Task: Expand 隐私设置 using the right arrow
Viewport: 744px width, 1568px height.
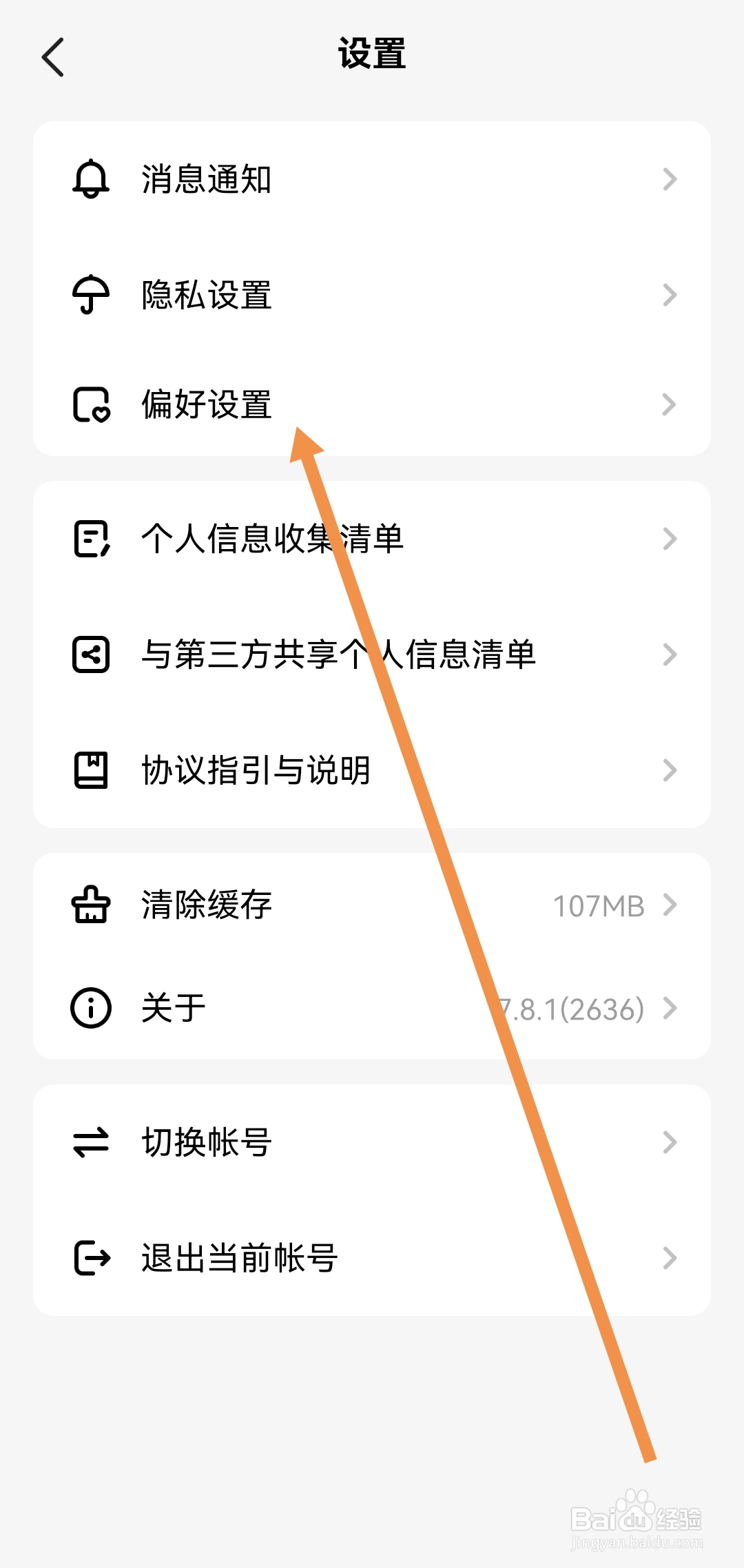Action: pyautogui.click(x=669, y=295)
